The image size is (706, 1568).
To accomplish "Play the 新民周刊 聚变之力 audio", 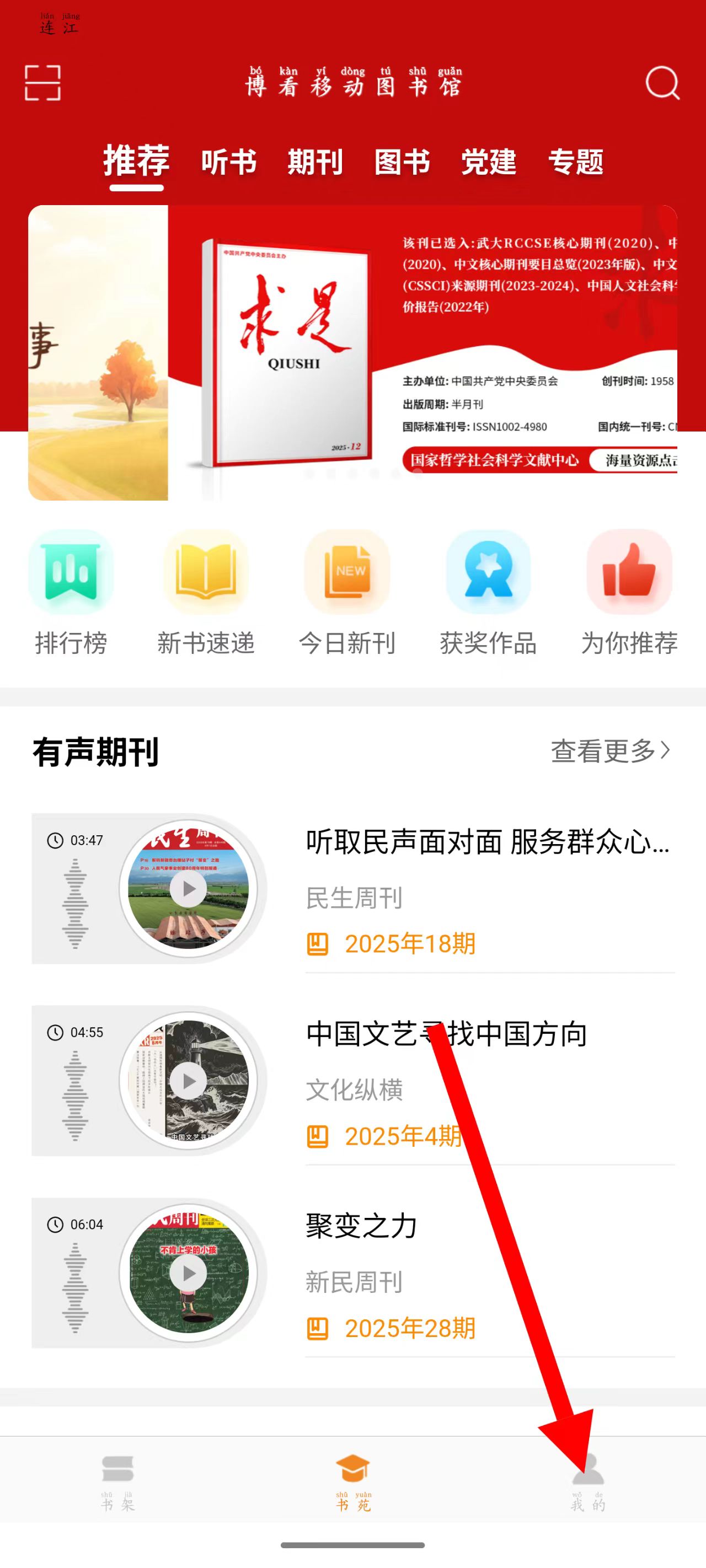I will 188,1273.
